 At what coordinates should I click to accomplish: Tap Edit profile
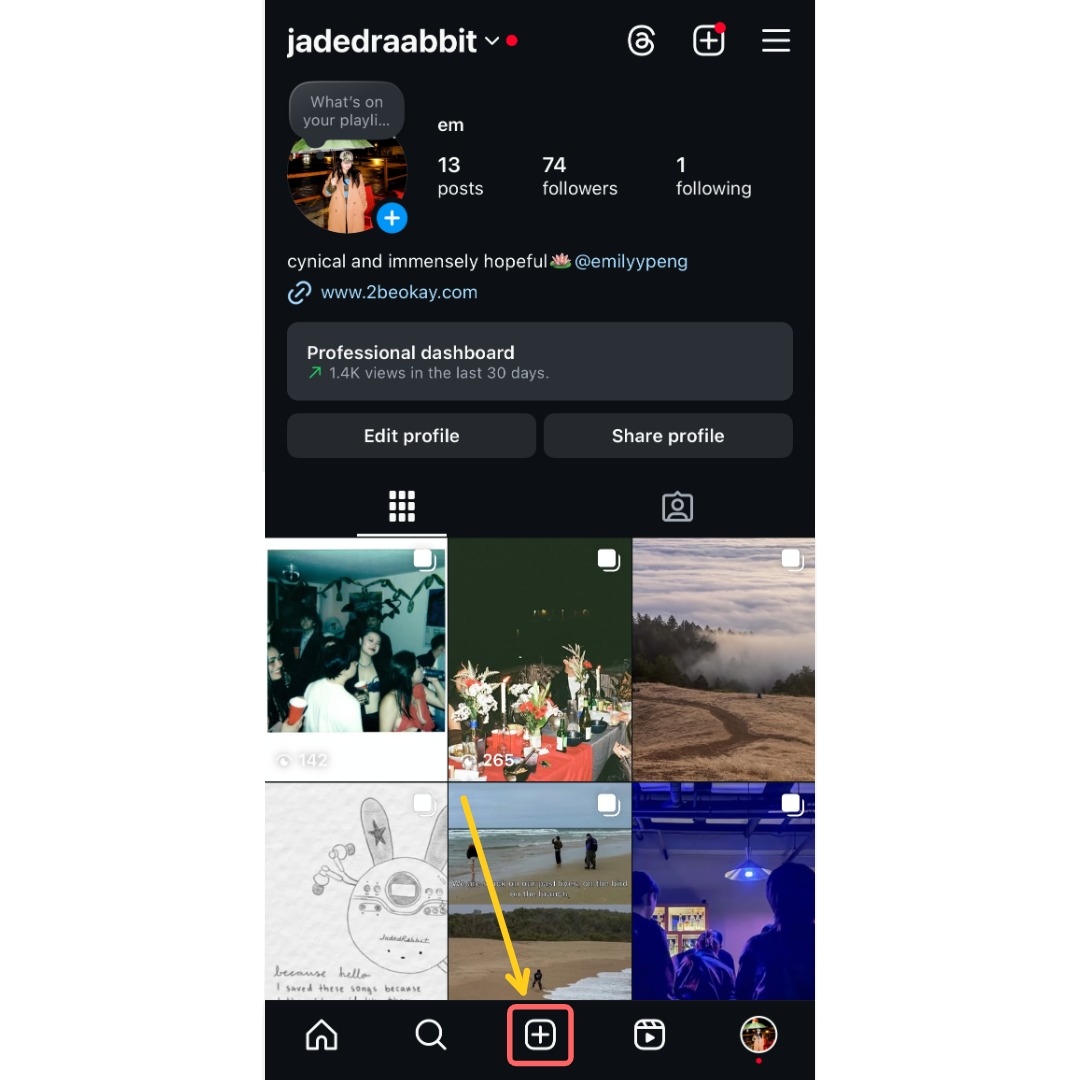pyautogui.click(x=411, y=436)
